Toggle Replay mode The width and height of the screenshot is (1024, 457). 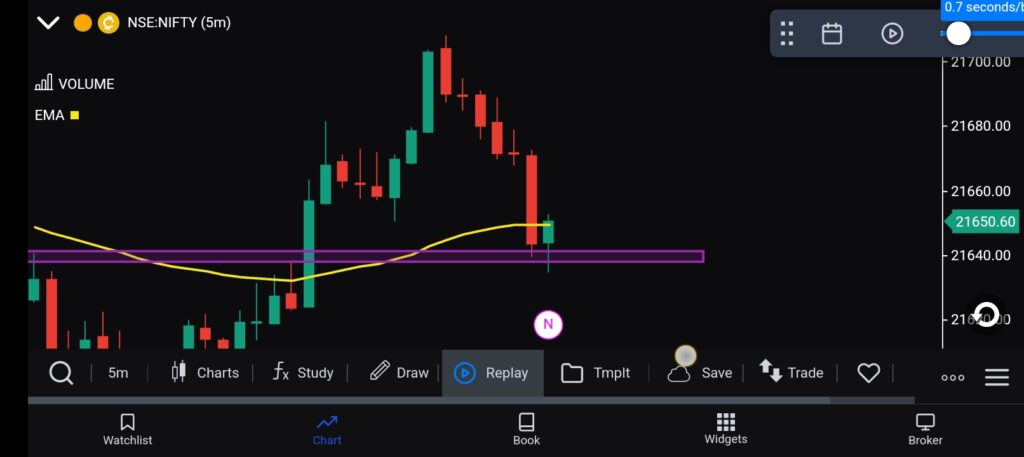(x=492, y=373)
